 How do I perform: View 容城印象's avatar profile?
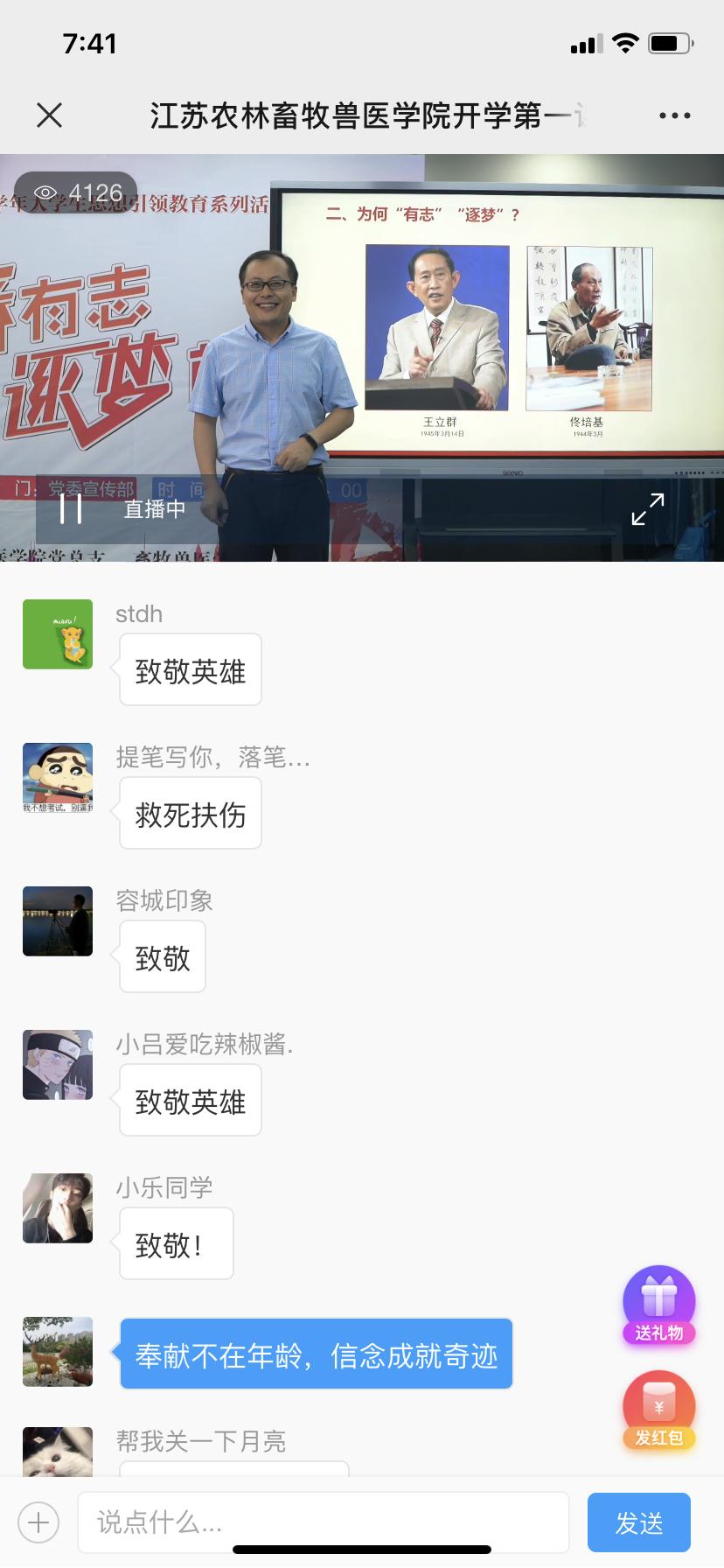pos(58,921)
